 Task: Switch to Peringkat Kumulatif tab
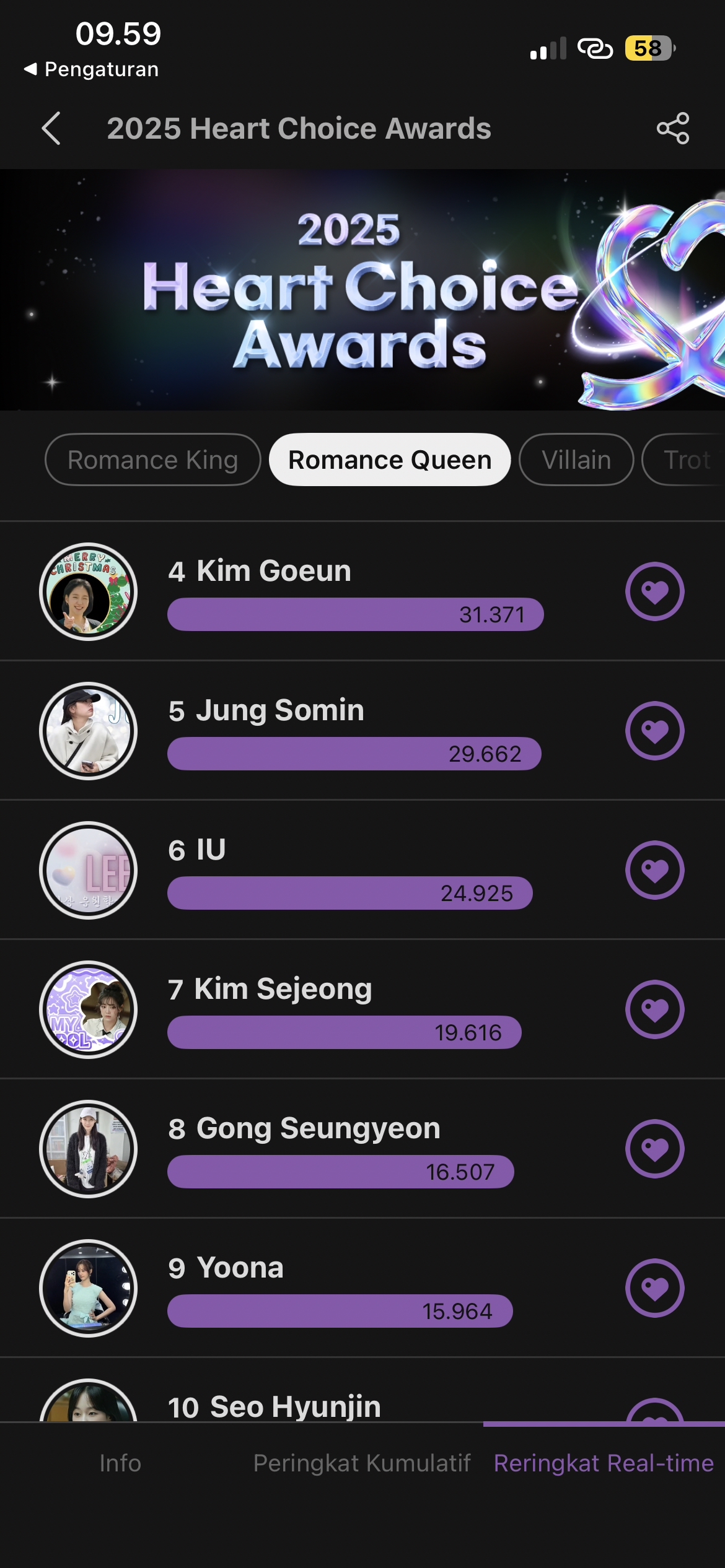(362, 1463)
